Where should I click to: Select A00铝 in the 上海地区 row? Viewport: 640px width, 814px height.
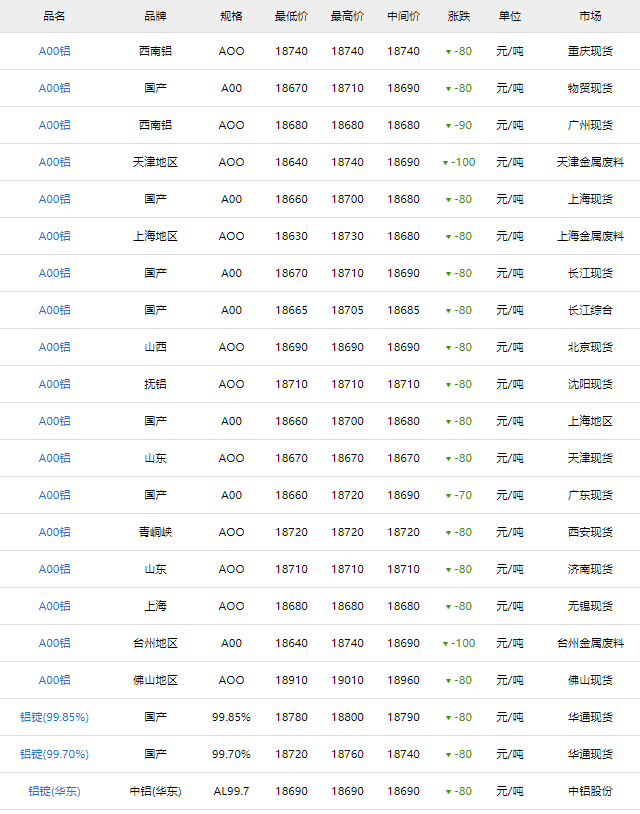tap(54, 421)
